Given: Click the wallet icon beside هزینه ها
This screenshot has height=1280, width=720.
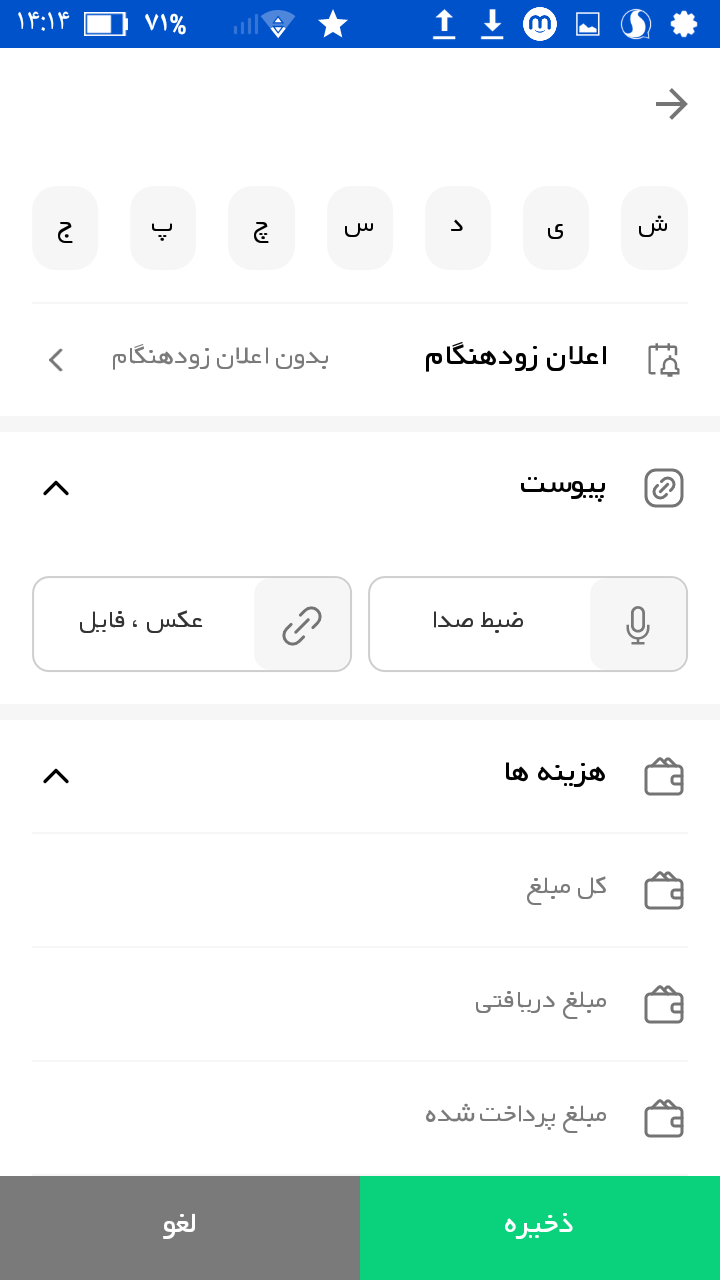Looking at the screenshot, I should tap(664, 776).
